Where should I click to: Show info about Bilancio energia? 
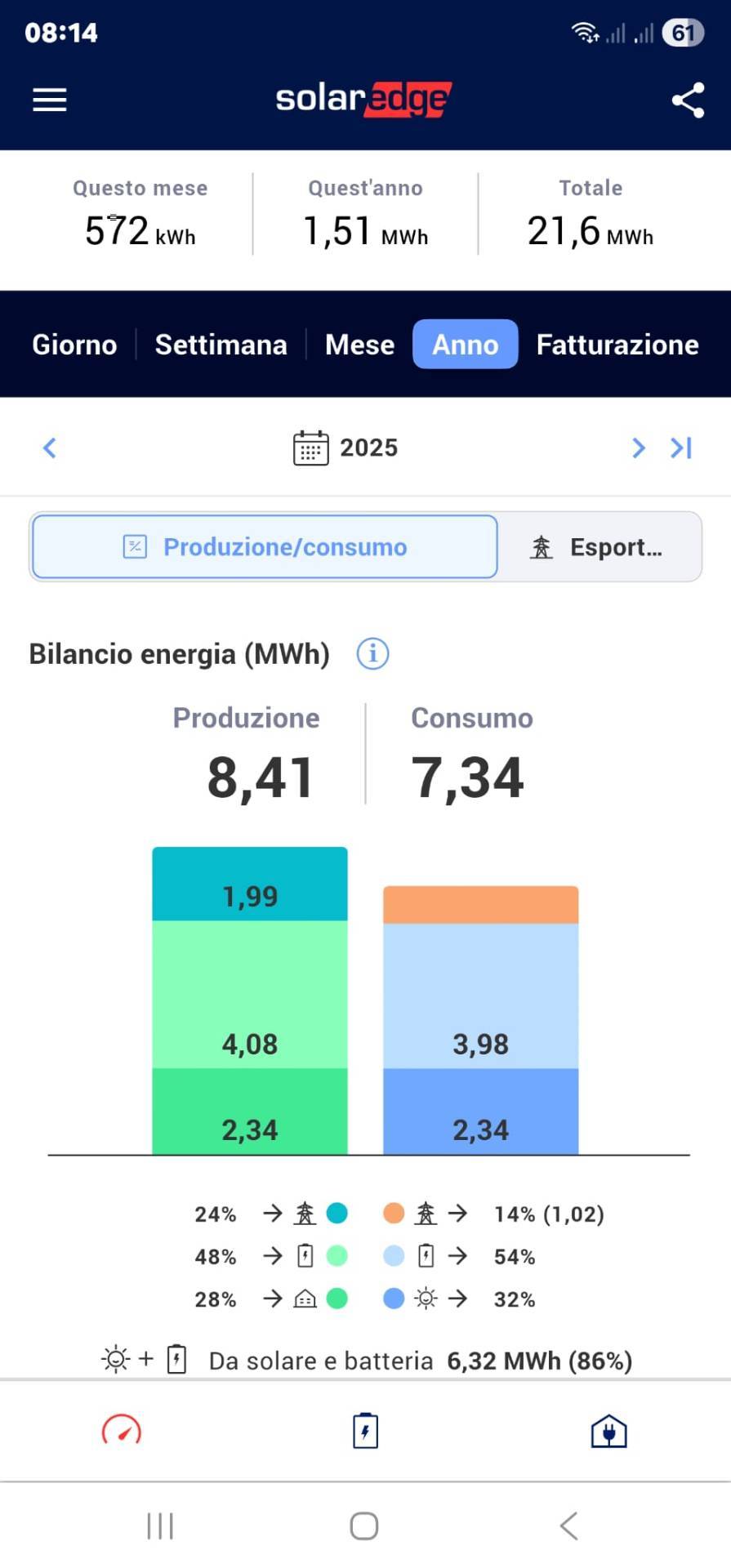pos(372,654)
